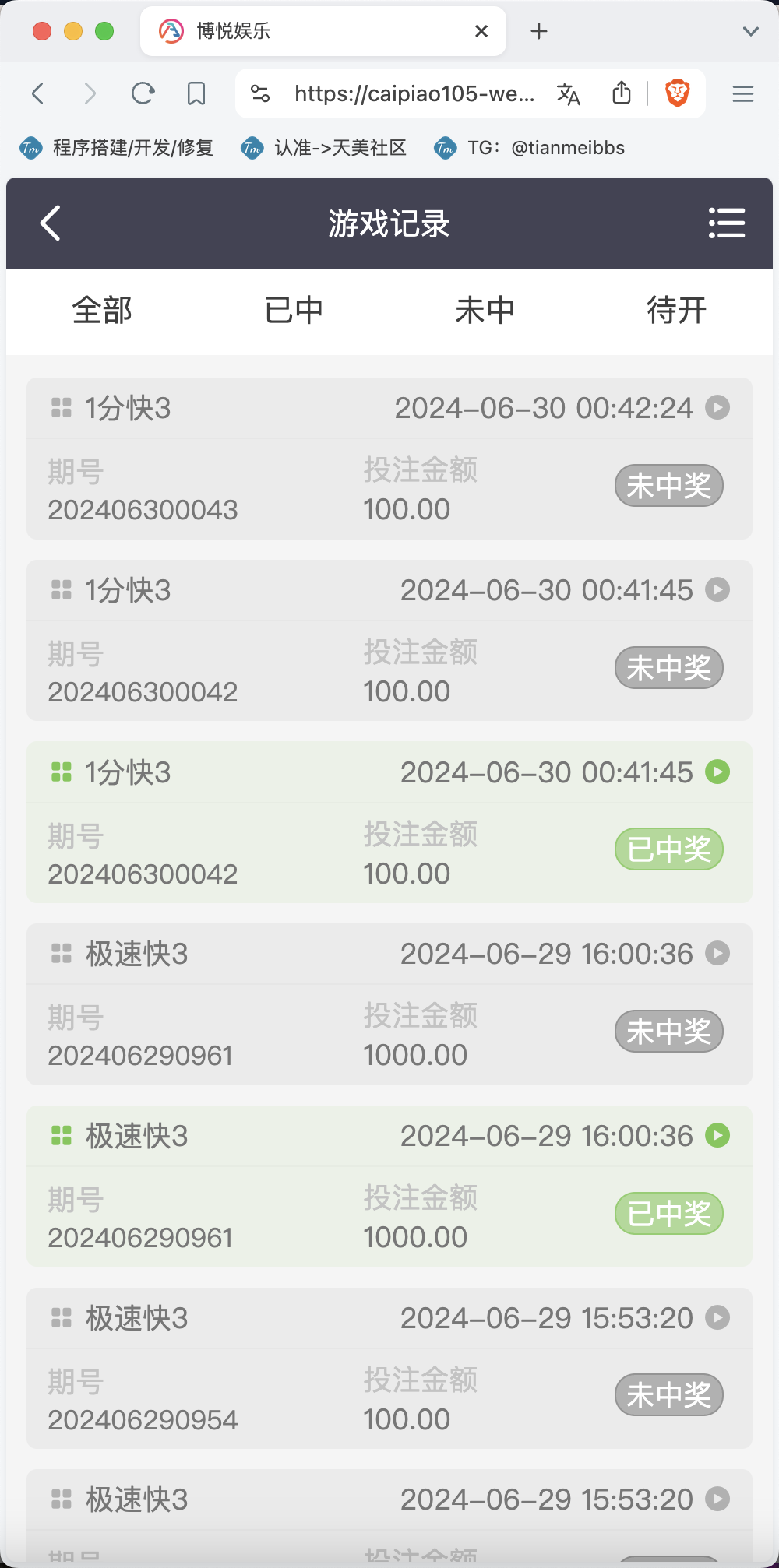Open the list menu icon in the header
779x1568 pixels.
[x=727, y=223]
